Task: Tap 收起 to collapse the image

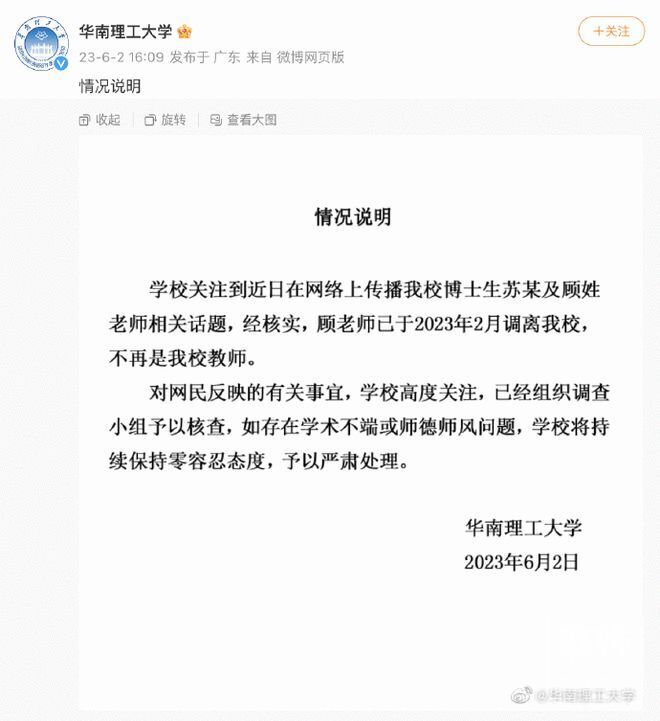Action: (100, 120)
